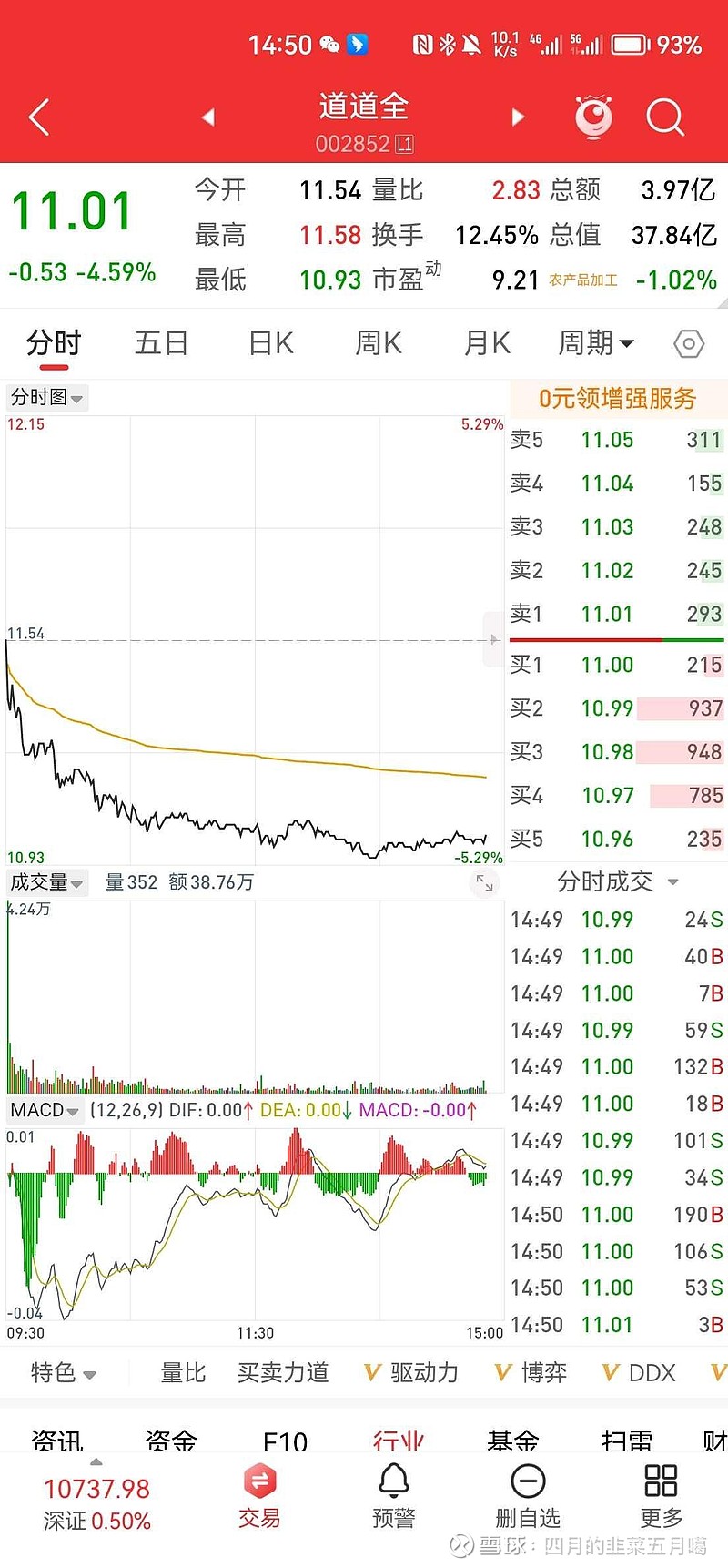Open the mascot assistant icon
The image size is (728, 1568).
[x=594, y=117]
